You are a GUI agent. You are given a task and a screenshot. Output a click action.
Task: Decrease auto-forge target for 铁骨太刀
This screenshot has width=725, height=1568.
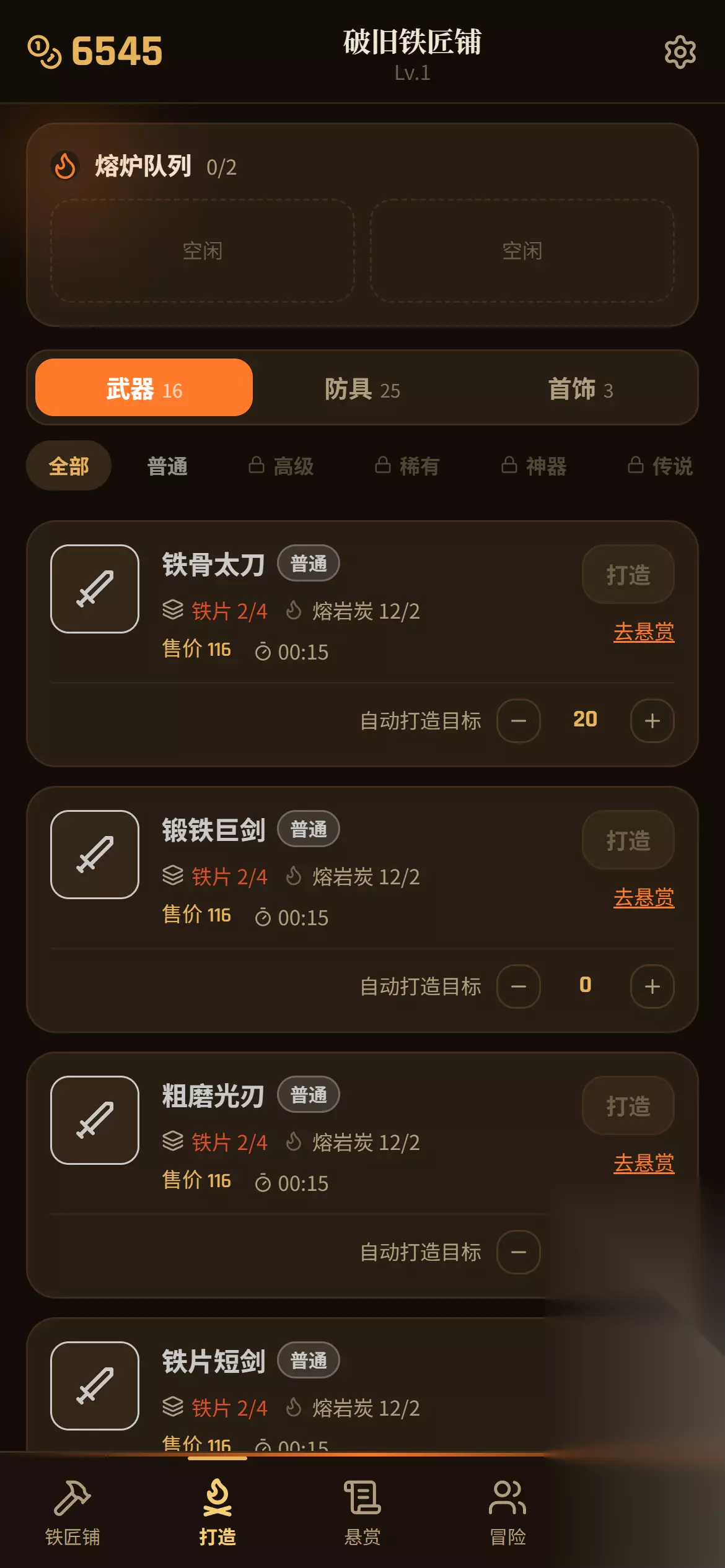tap(519, 721)
